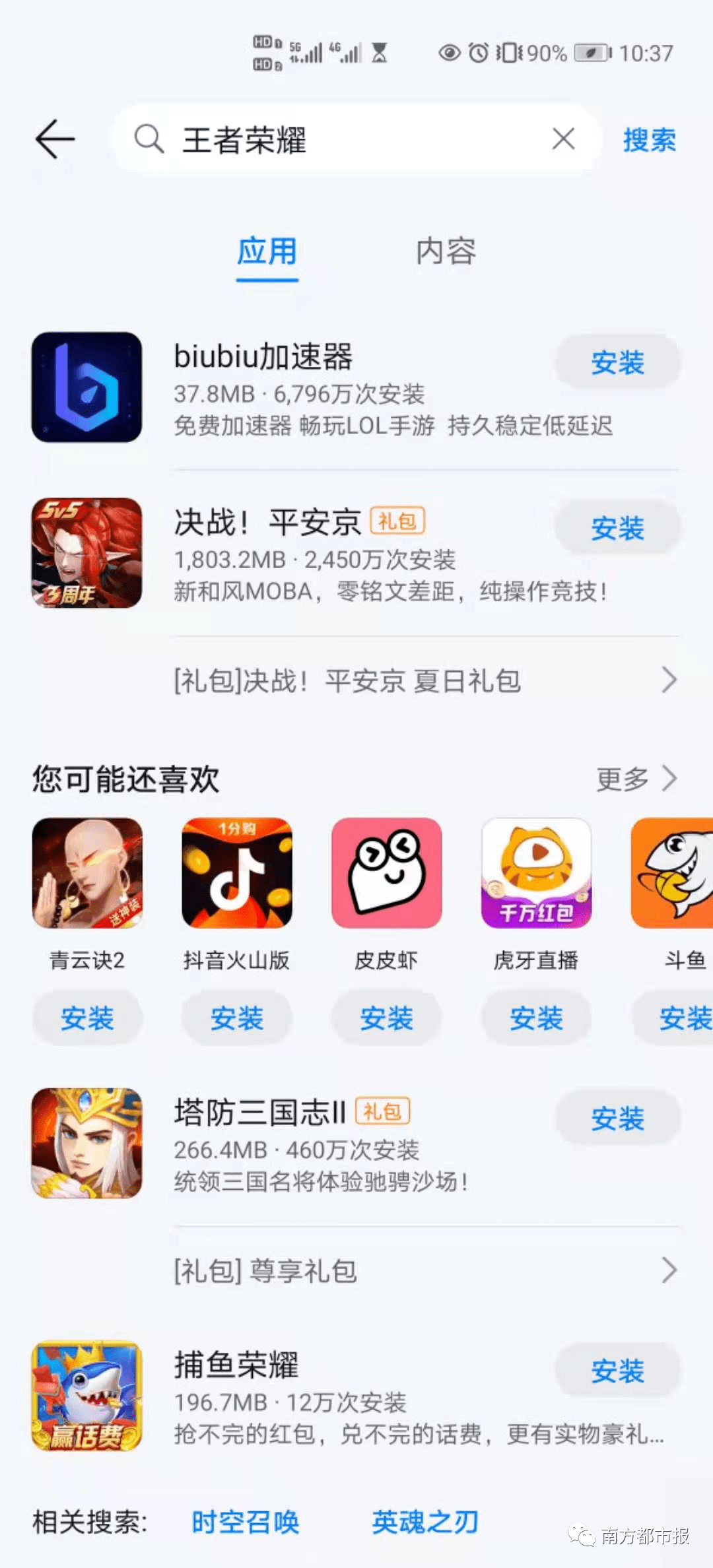Image resolution: width=713 pixels, height=1568 pixels.
Task: Install 塔防三国志II
Action: pos(617,1118)
